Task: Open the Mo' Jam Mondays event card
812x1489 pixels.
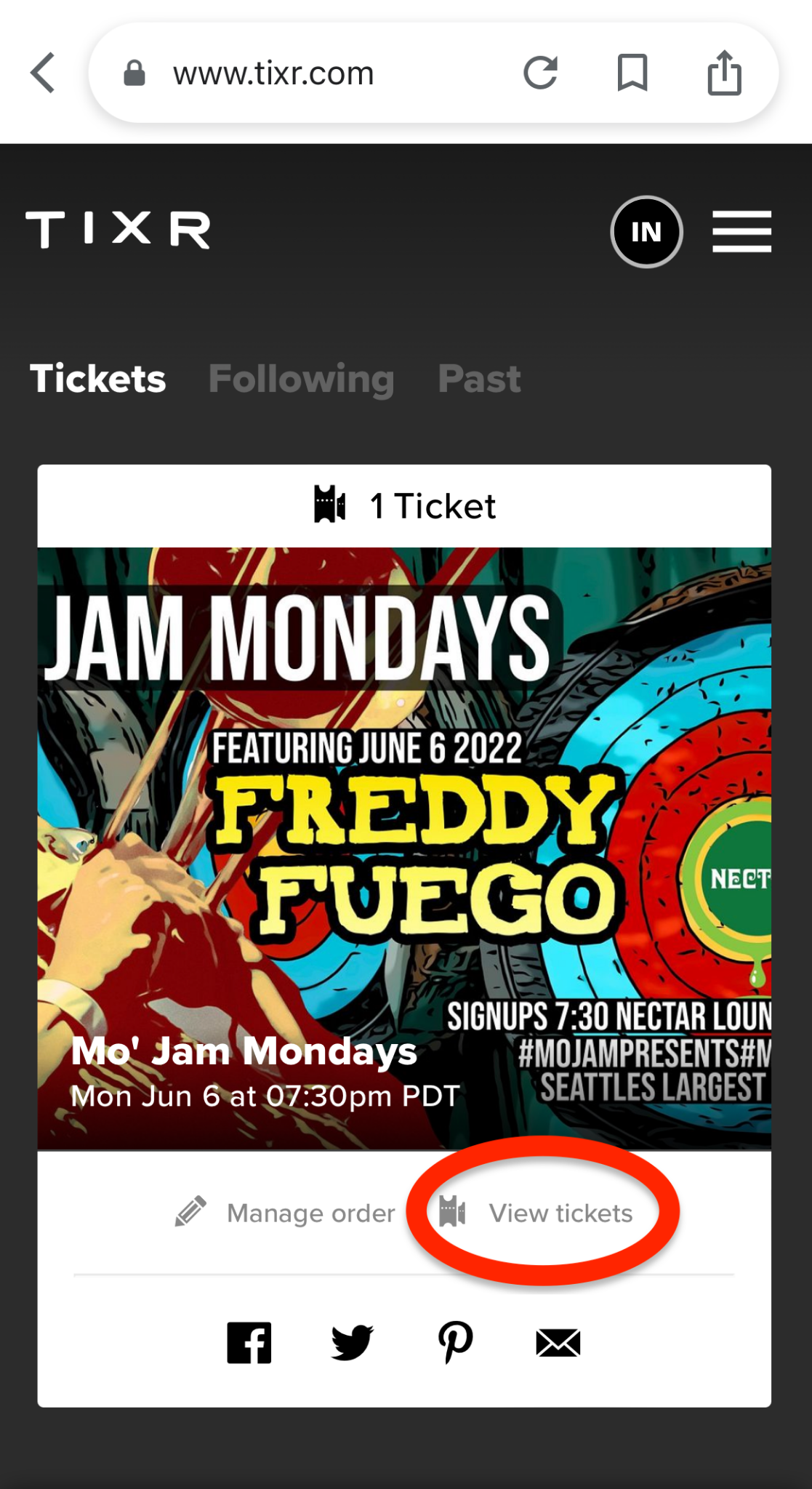Action: click(404, 848)
